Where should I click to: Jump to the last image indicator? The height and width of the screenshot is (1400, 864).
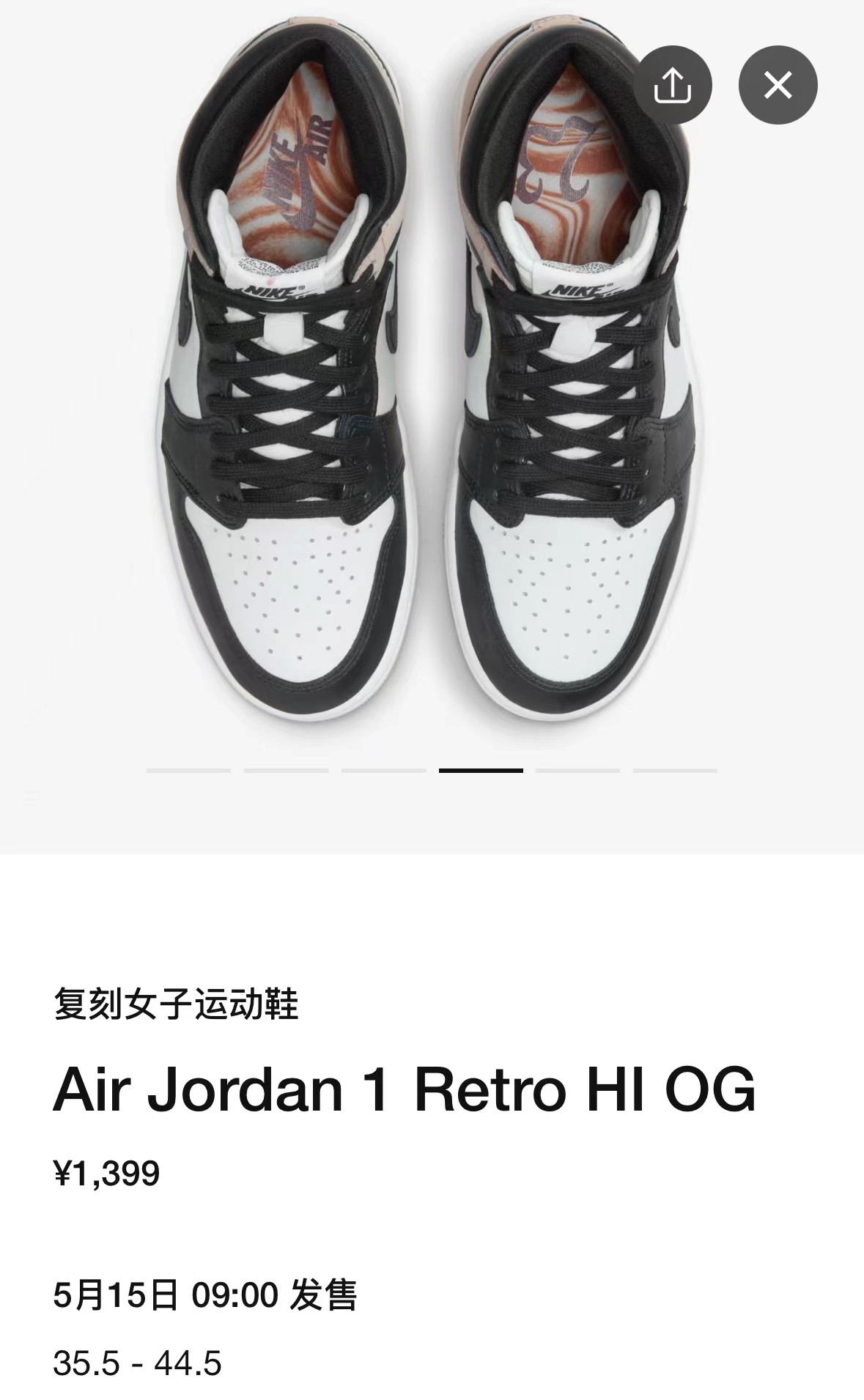(x=675, y=770)
